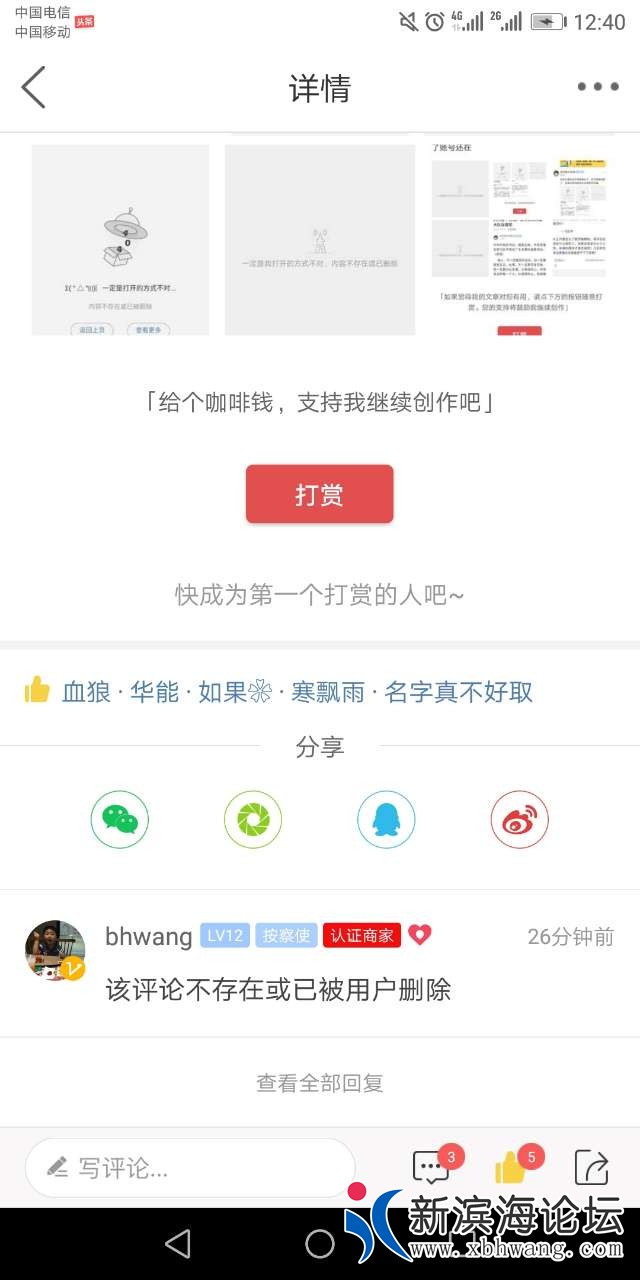Like the post with thumbs-up icon
Screen dimensions: 640x1280
tap(511, 1167)
